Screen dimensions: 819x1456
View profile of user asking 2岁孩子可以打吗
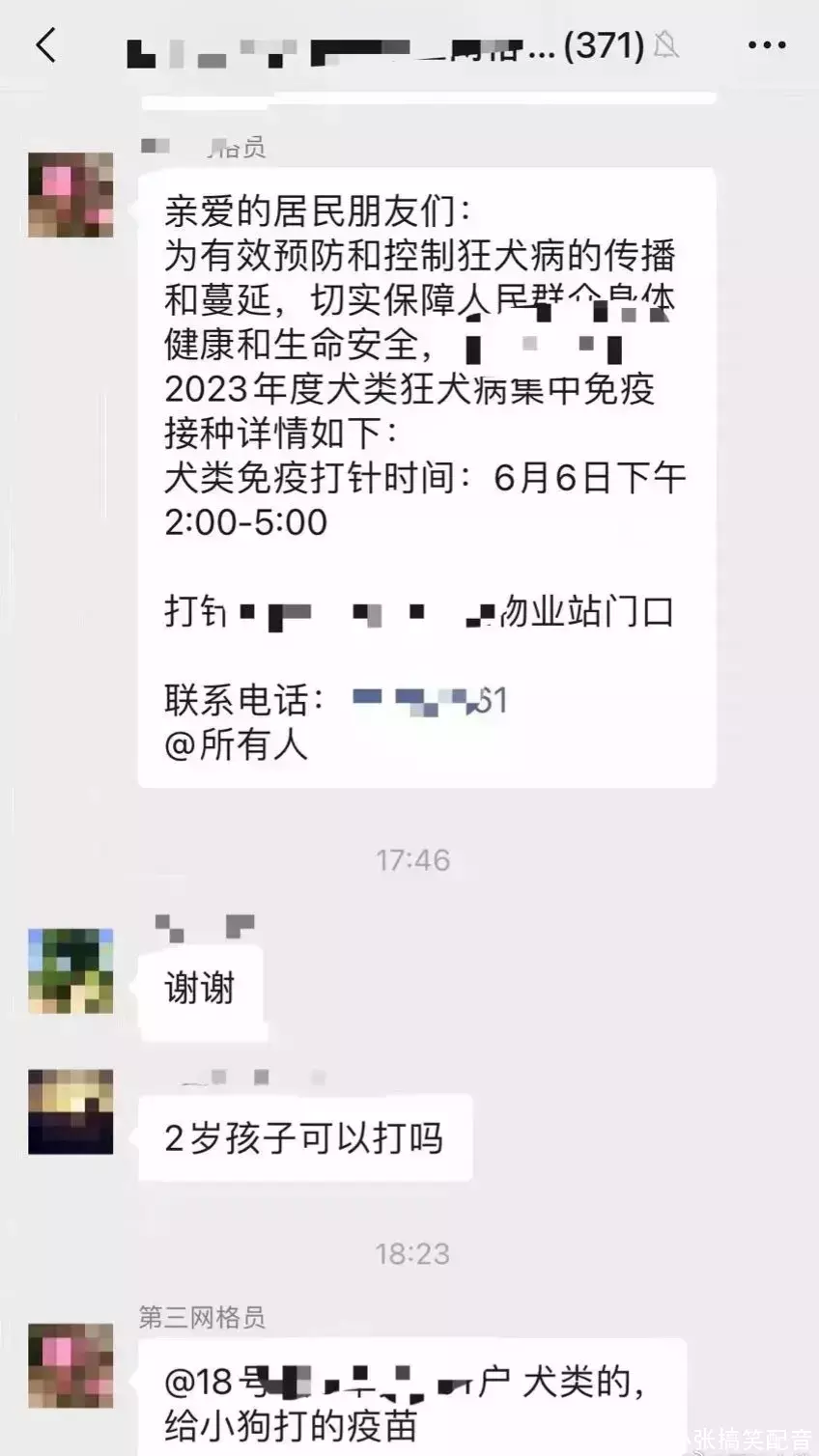[x=71, y=1111]
